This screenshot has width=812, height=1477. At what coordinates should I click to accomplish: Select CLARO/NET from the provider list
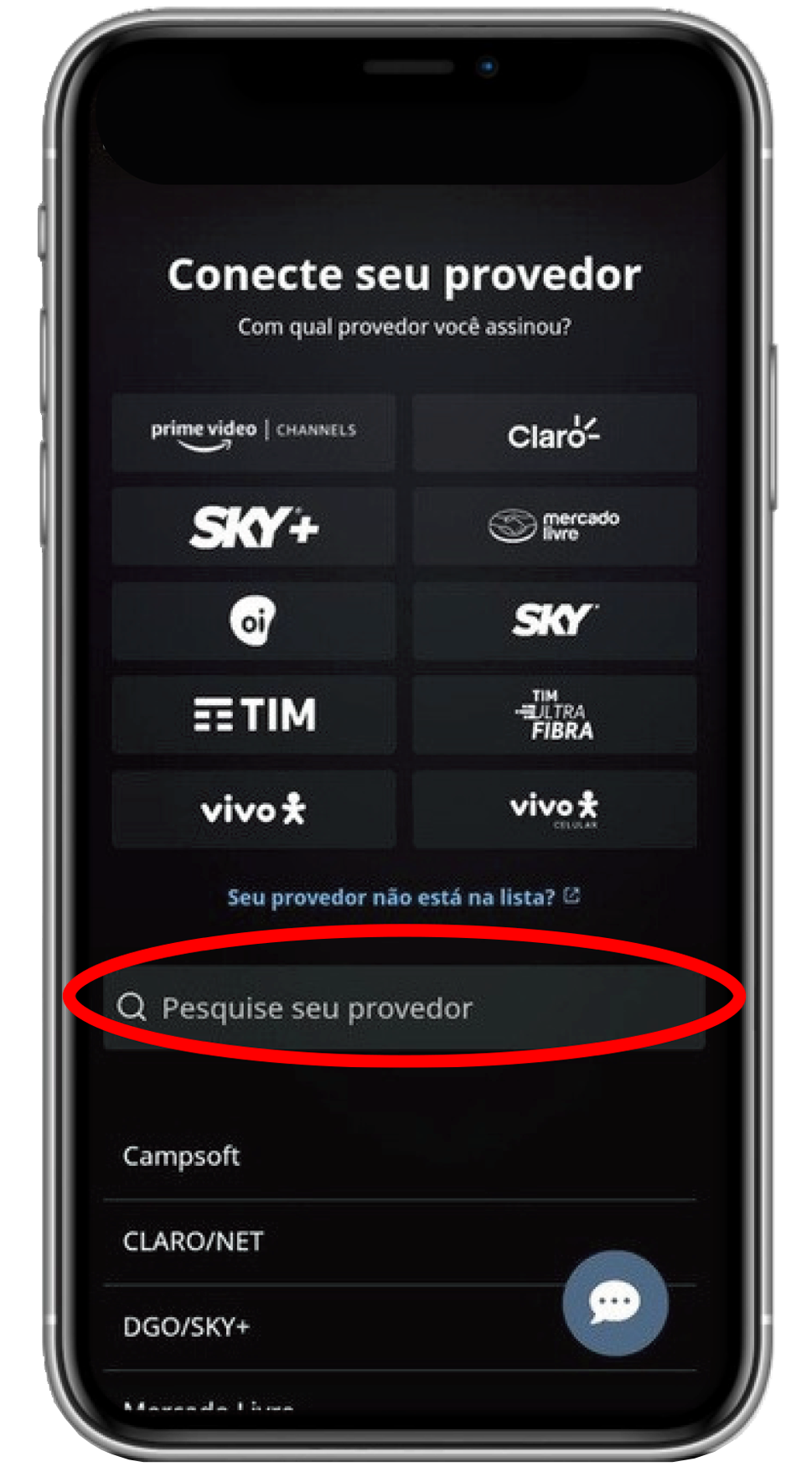tap(194, 1241)
